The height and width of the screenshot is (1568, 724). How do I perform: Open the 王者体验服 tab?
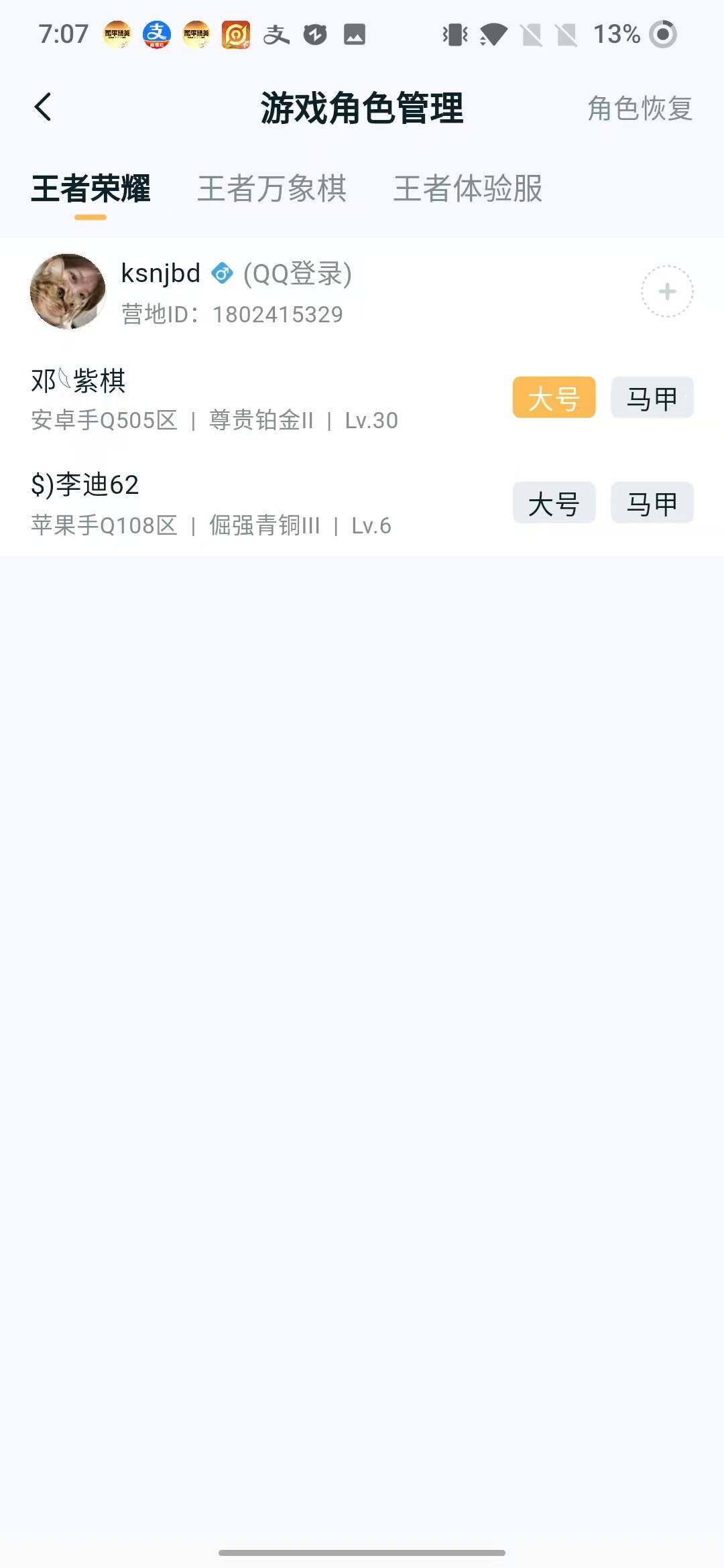pyautogui.click(x=469, y=190)
